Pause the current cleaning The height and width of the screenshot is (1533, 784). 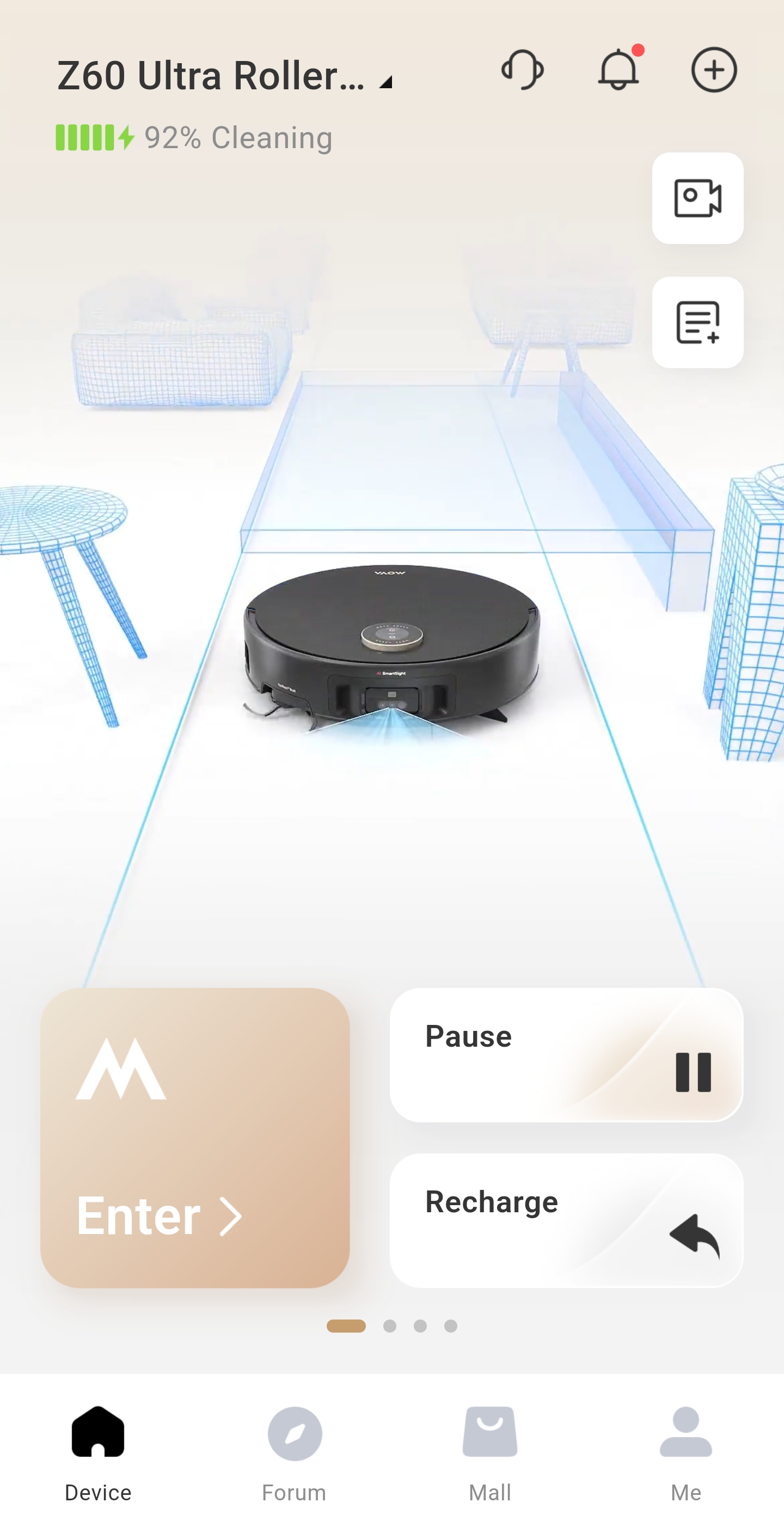pyautogui.click(x=566, y=1055)
